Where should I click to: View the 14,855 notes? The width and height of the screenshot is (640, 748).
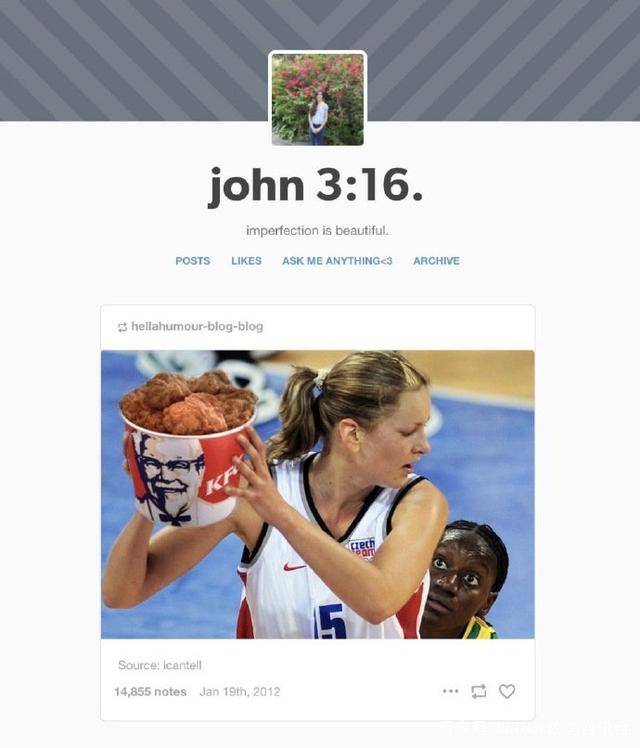(x=150, y=692)
